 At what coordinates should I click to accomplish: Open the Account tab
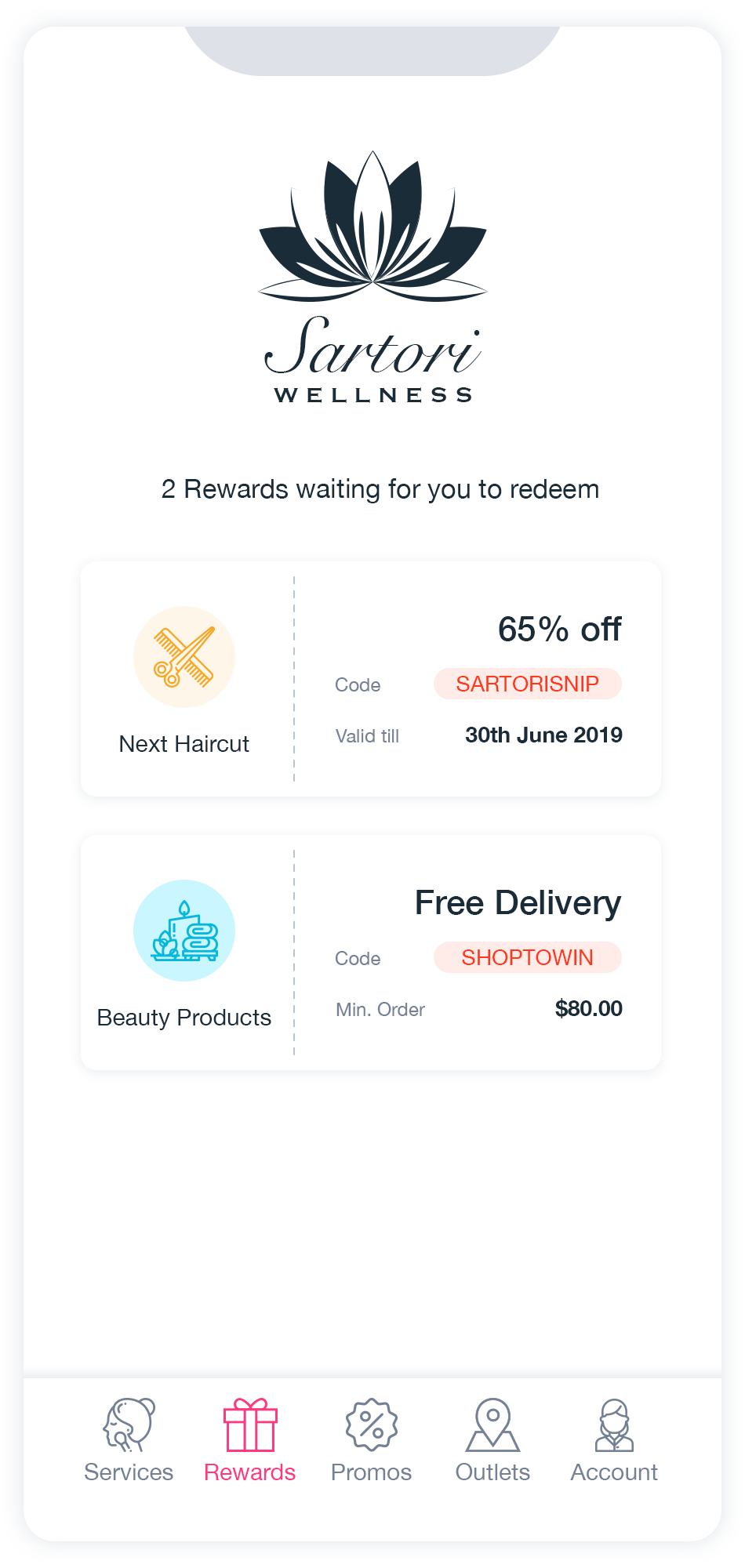[614, 1441]
